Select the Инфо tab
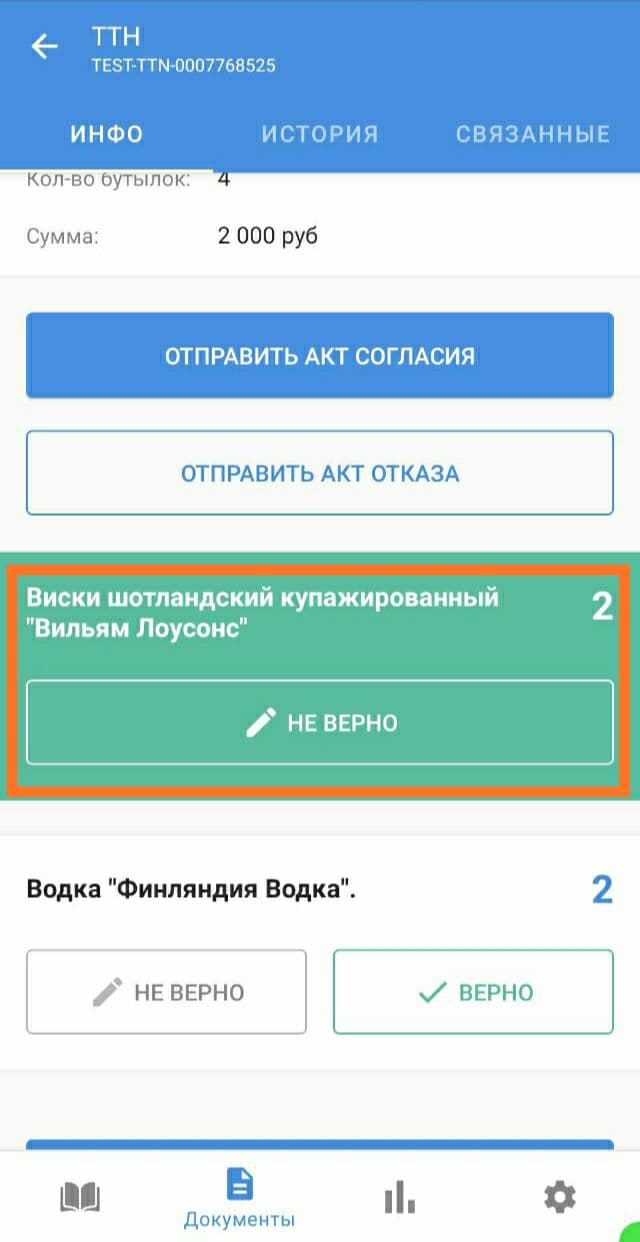 (x=107, y=134)
